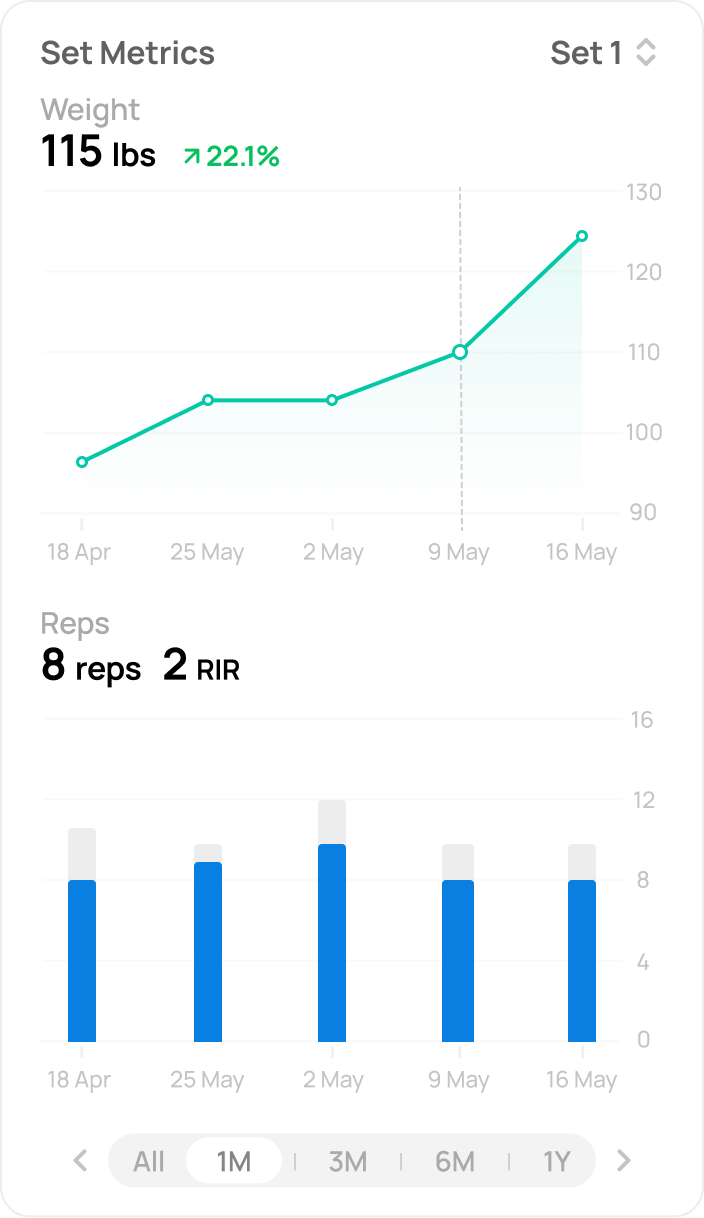This screenshot has width=704, height=1218.
Task: Select the 16 May weight data point
Action: (x=582, y=236)
